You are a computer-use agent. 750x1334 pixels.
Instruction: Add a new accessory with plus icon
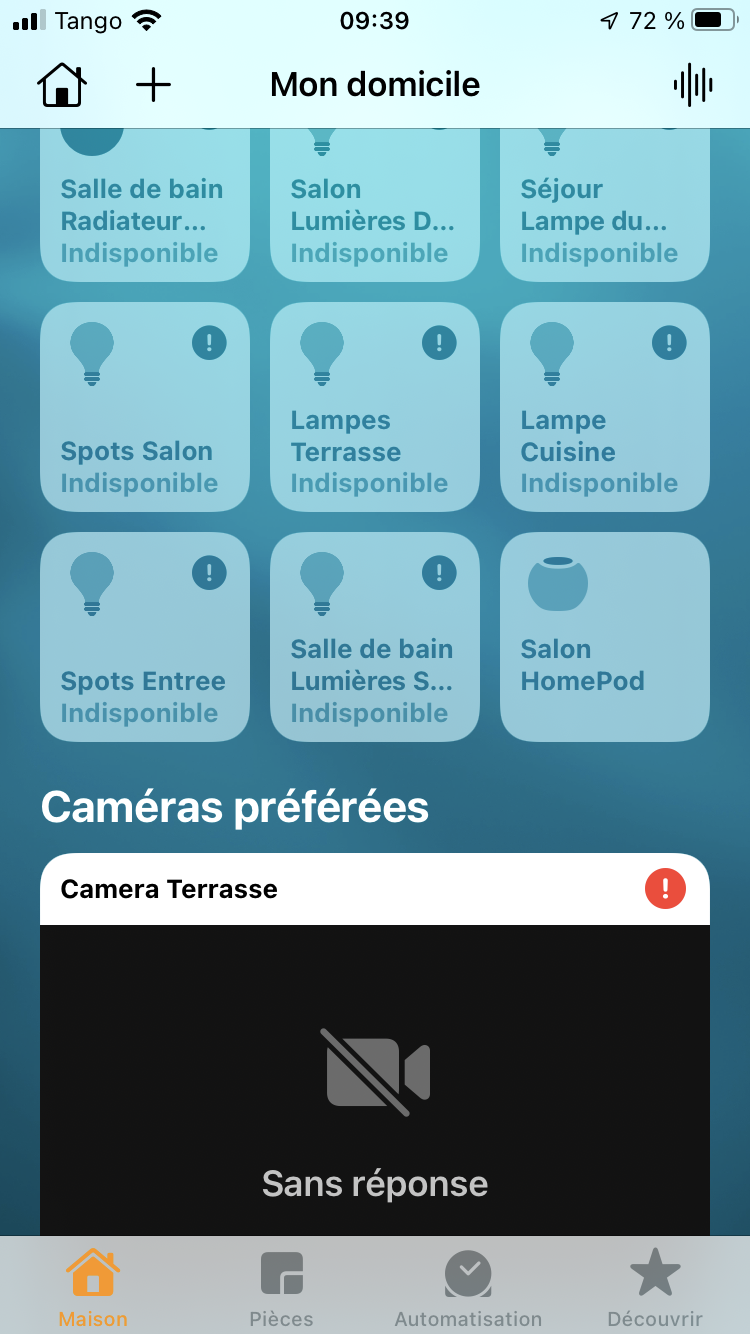coord(153,85)
